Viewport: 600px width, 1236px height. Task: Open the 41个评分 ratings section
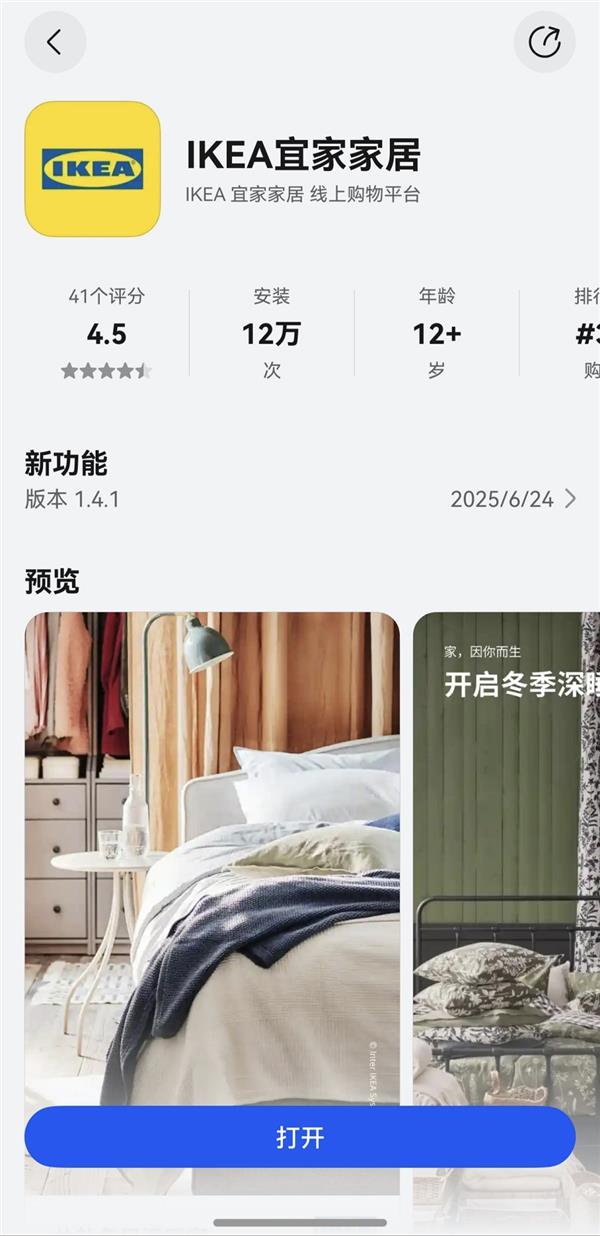(106, 334)
